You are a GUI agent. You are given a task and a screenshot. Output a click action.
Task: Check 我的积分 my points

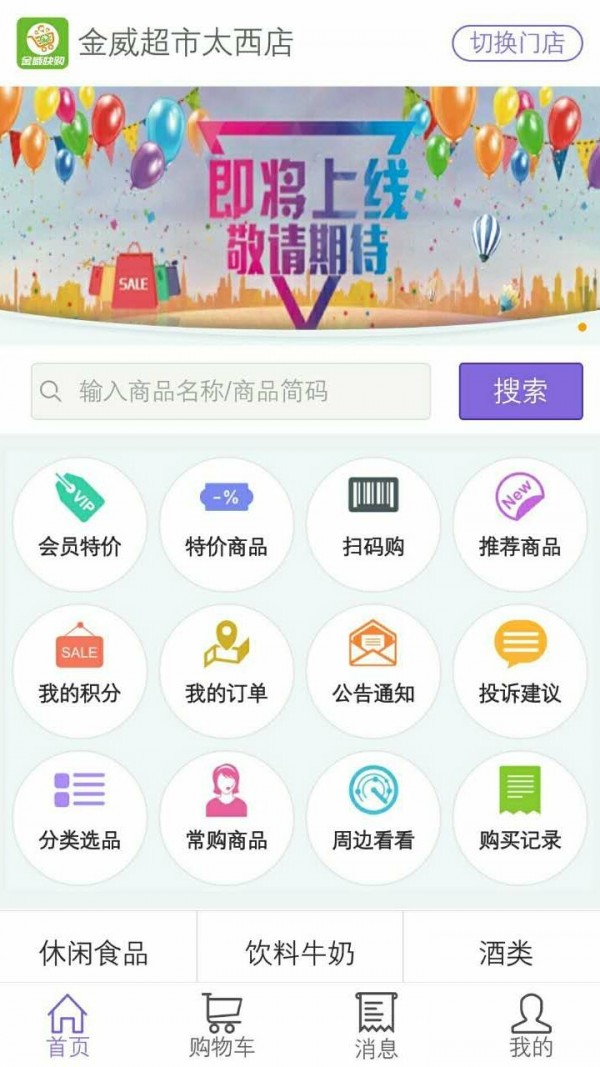click(80, 670)
